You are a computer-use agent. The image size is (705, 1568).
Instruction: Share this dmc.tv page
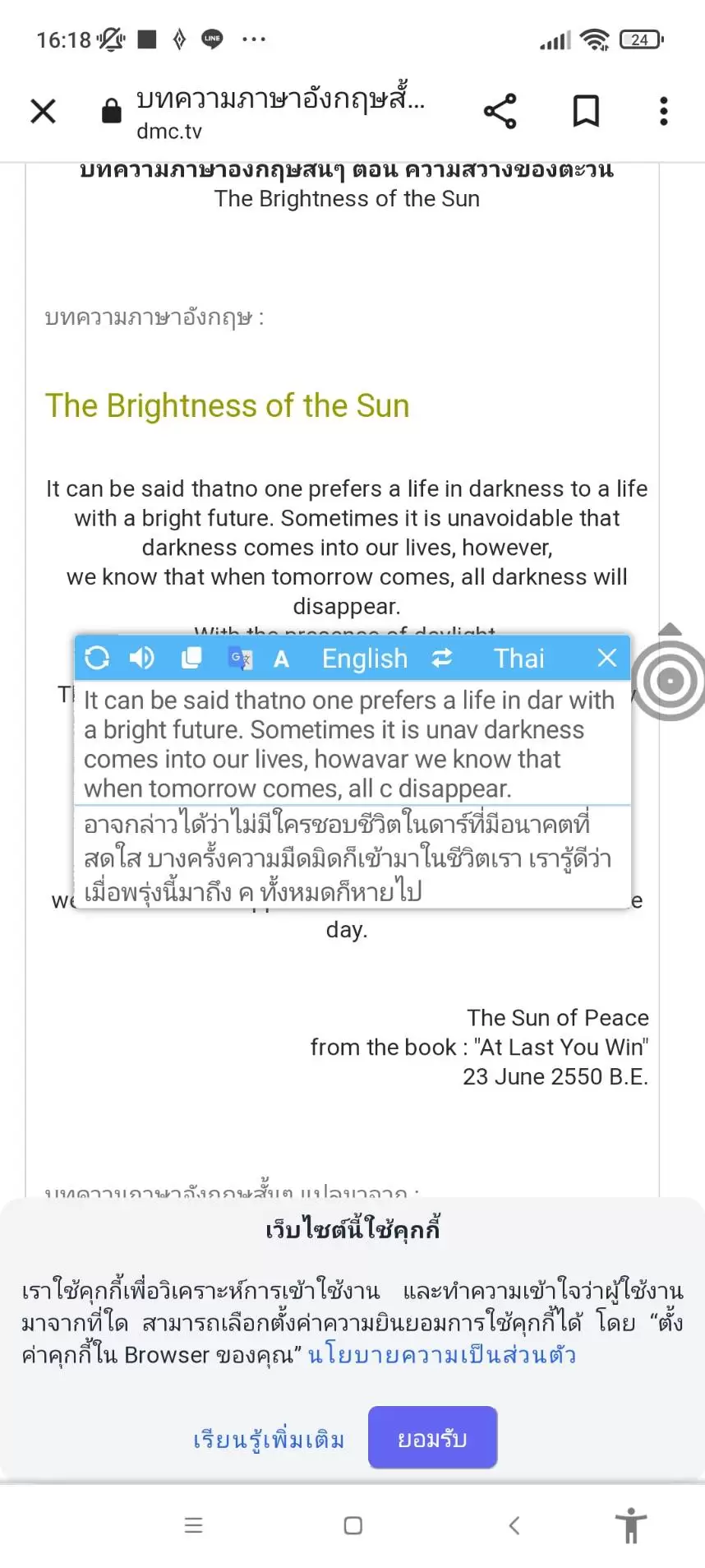(500, 111)
